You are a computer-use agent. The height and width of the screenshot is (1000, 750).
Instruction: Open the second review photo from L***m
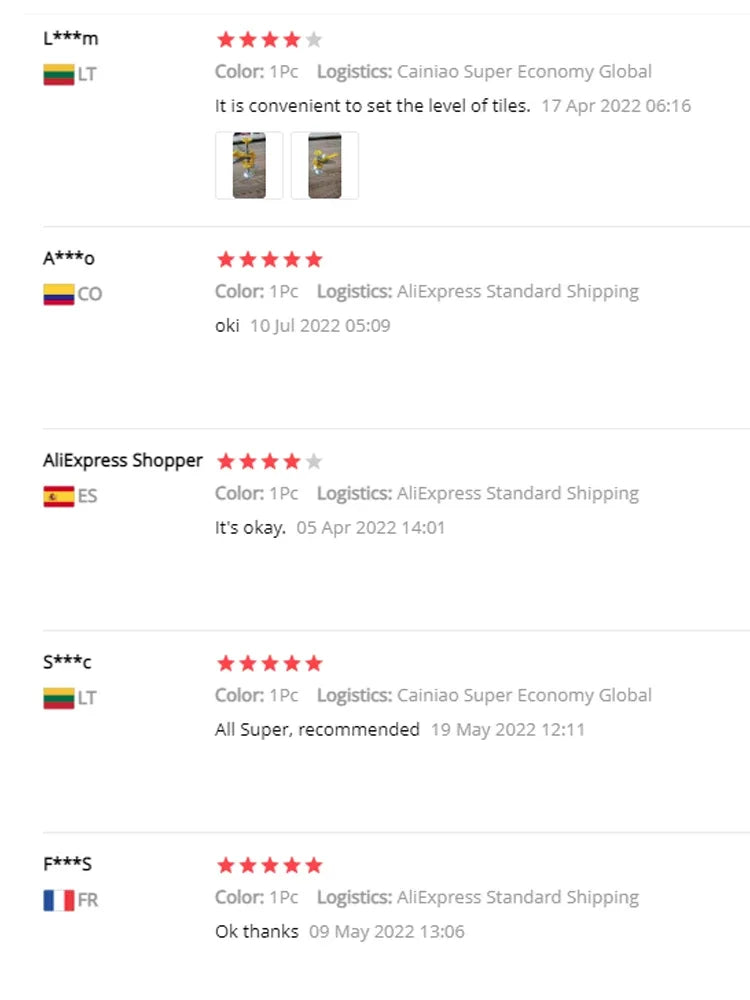tap(325, 165)
